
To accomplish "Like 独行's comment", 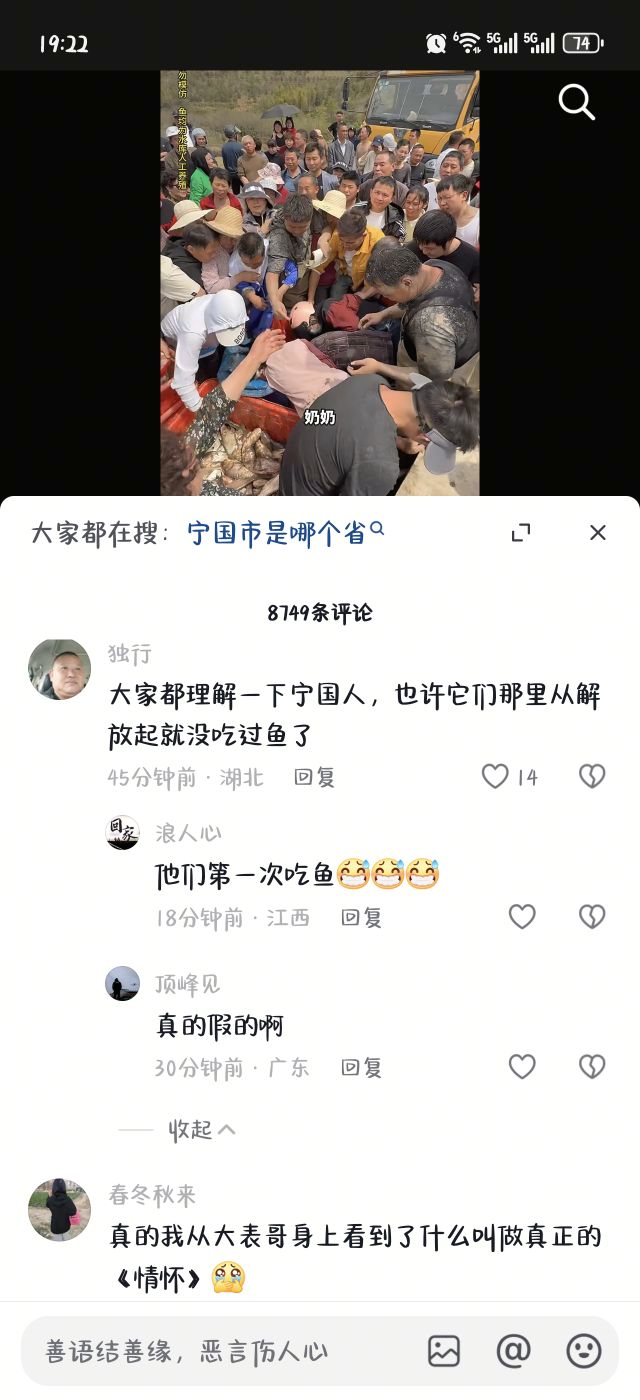I will click(x=496, y=777).
